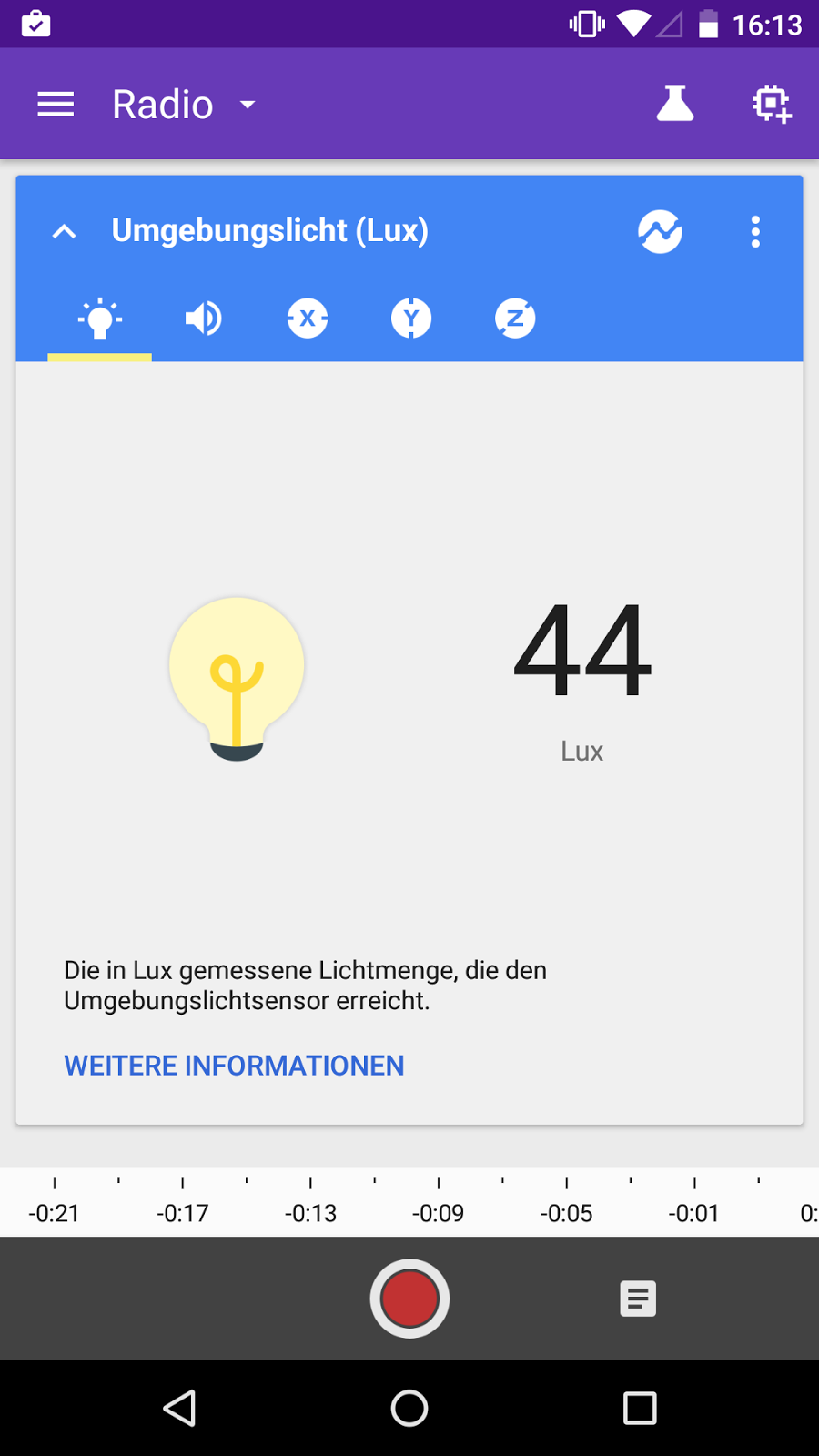This screenshot has width=819, height=1456.
Task: Open recent apps from navigation bar
Action: point(640,1408)
